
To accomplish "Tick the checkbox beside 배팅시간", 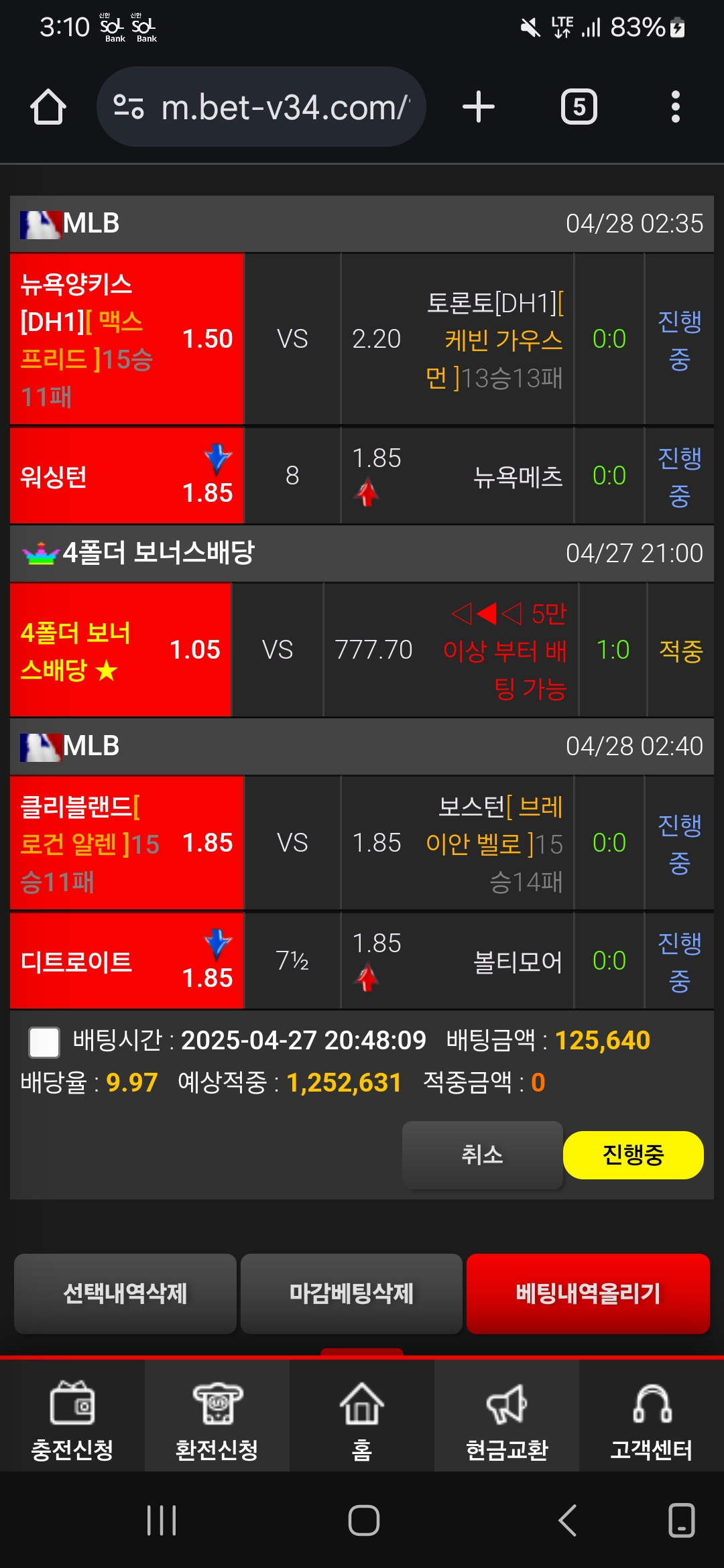I will point(44,1043).
